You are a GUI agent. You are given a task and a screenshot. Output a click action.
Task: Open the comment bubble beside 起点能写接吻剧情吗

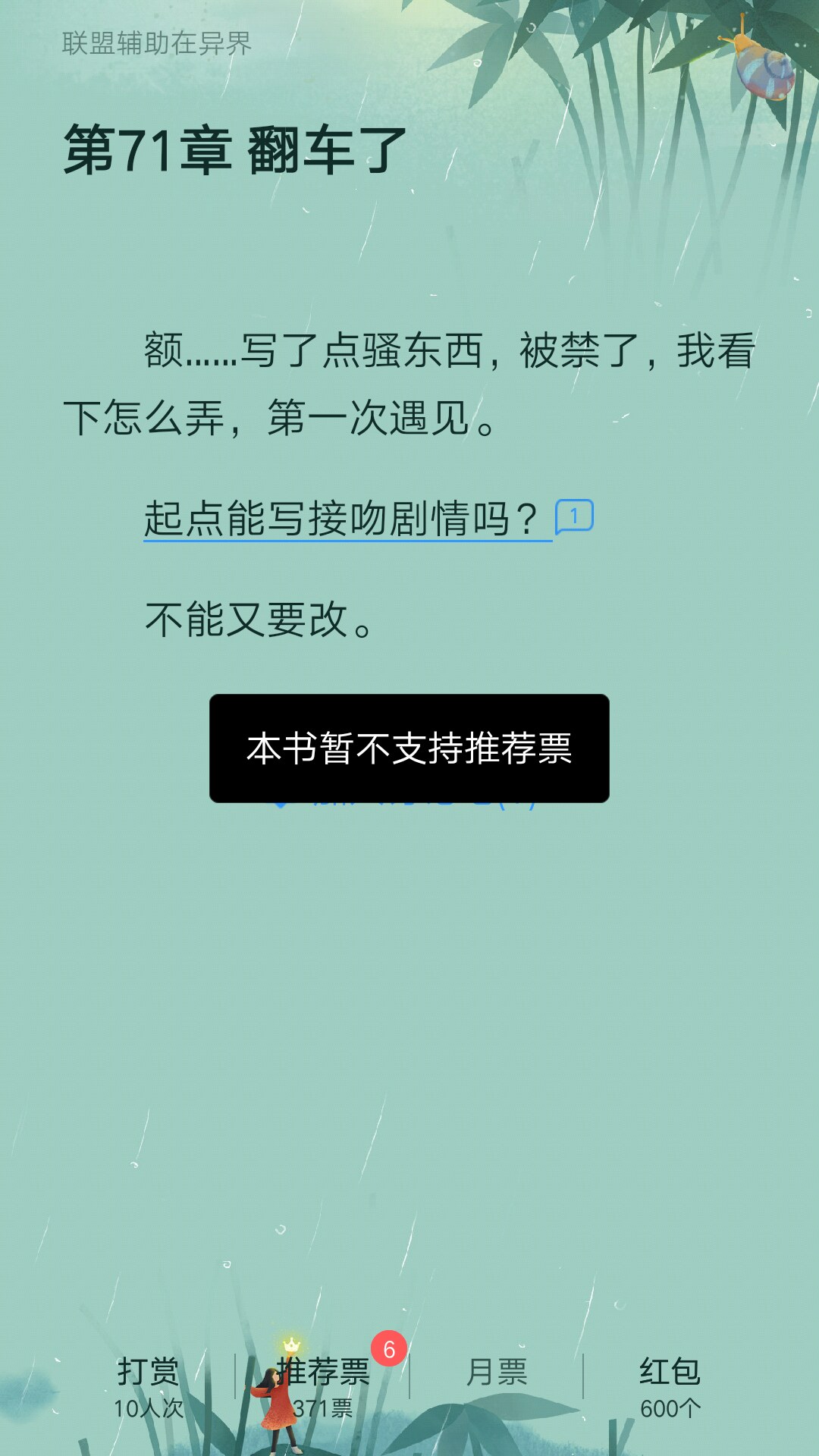[x=574, y=517]
